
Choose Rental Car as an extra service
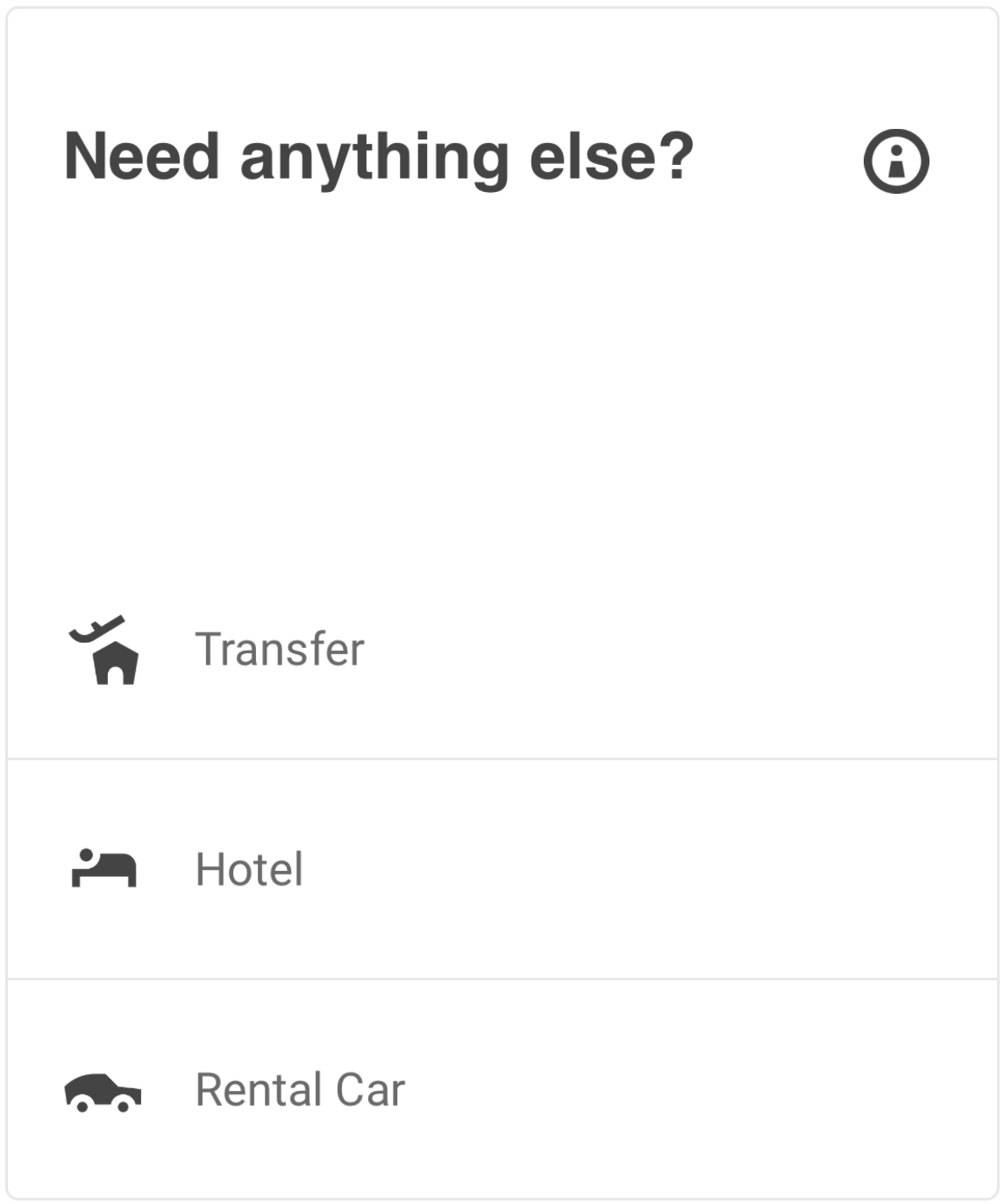pos(301,1090)
